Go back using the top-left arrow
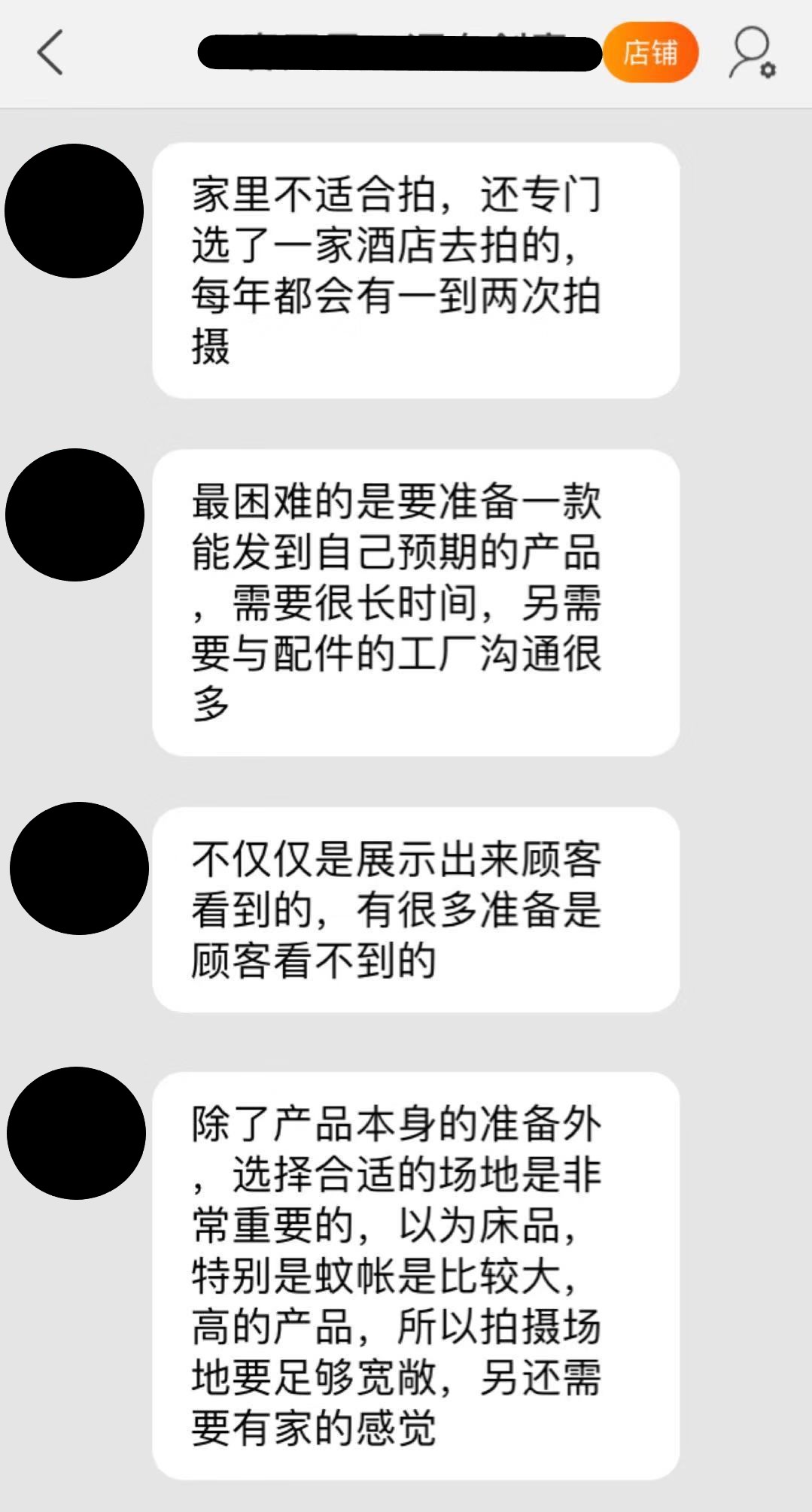The height and width of the screenshot is (1512, 812). (x=50, y=53)
